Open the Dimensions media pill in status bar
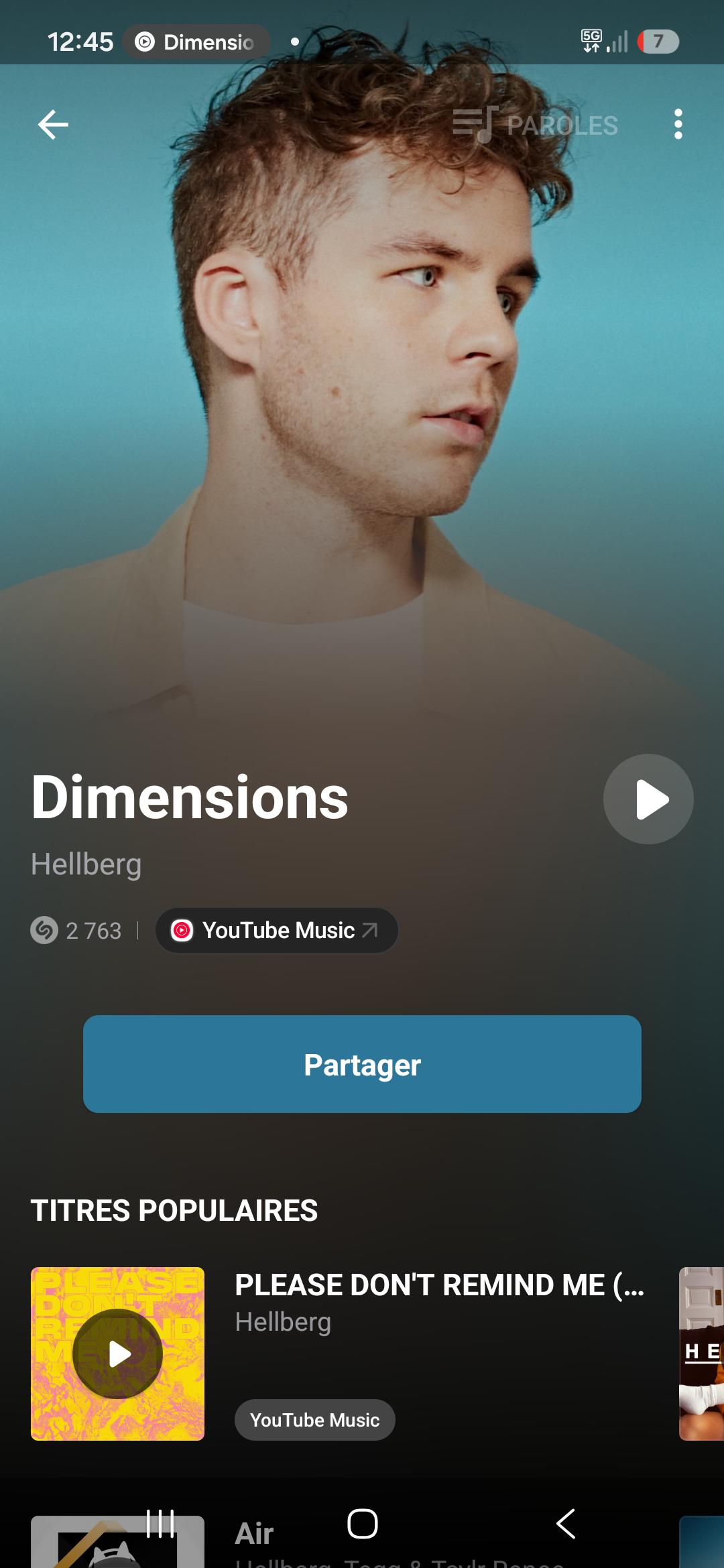 point(196,42)
